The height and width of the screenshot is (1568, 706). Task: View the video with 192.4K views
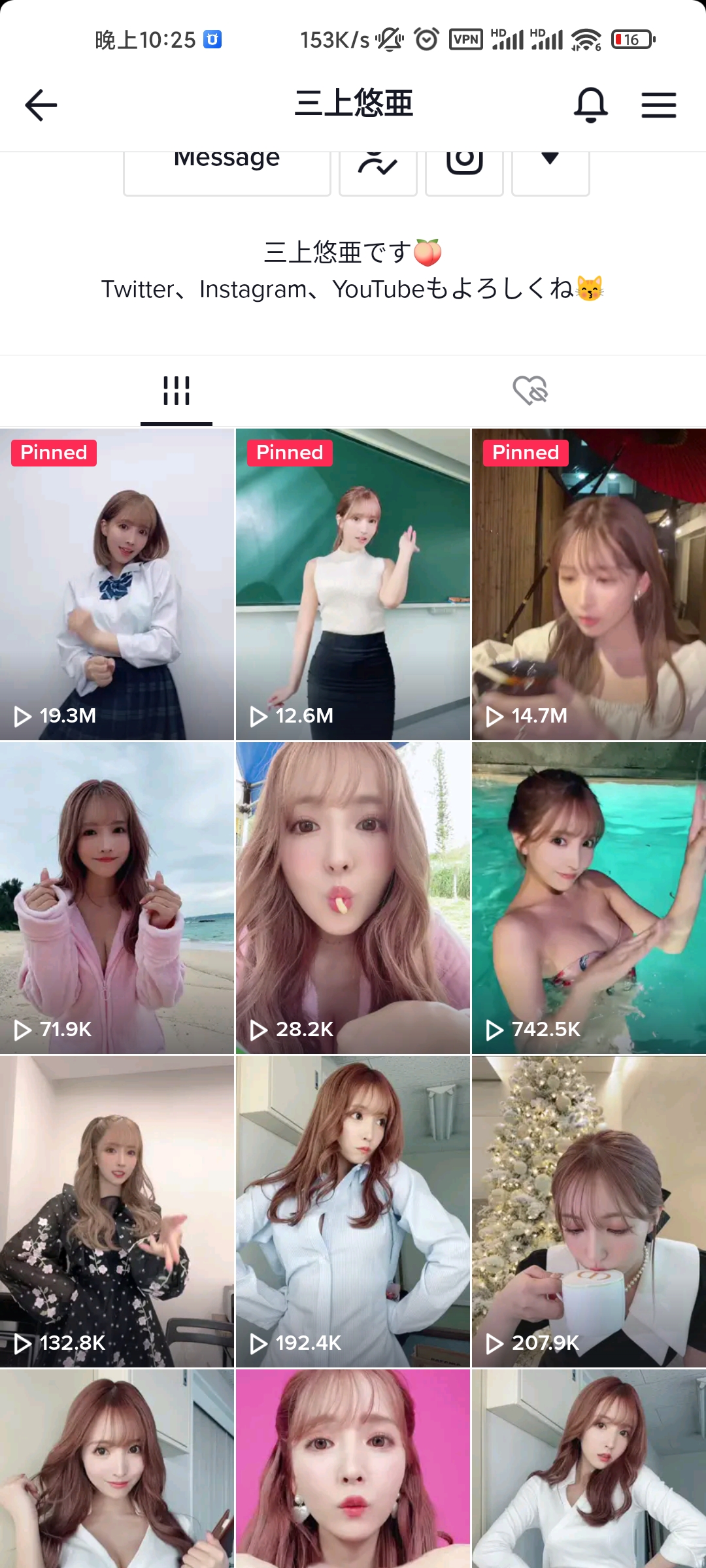[353, 1211]
